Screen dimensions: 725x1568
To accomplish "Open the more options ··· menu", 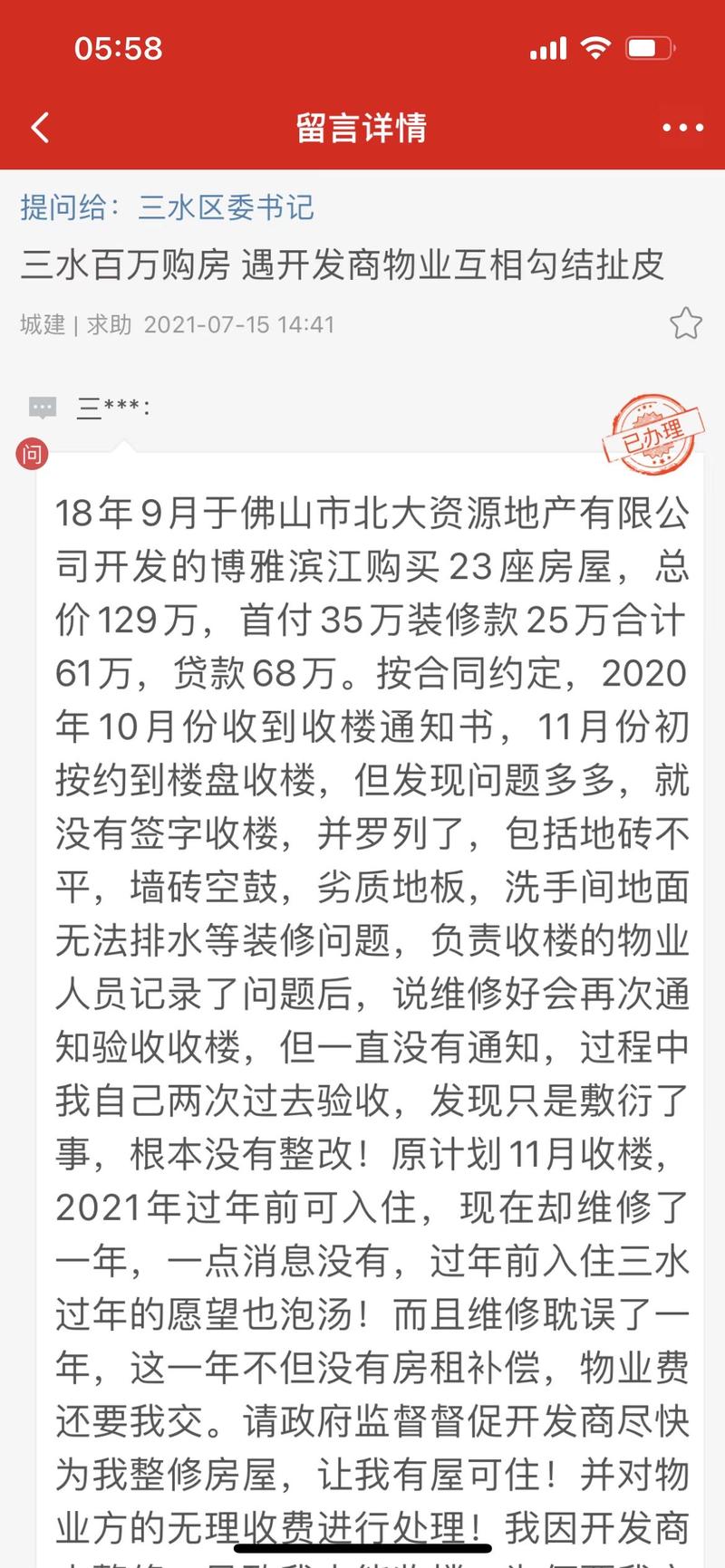I will click(681, 127).
